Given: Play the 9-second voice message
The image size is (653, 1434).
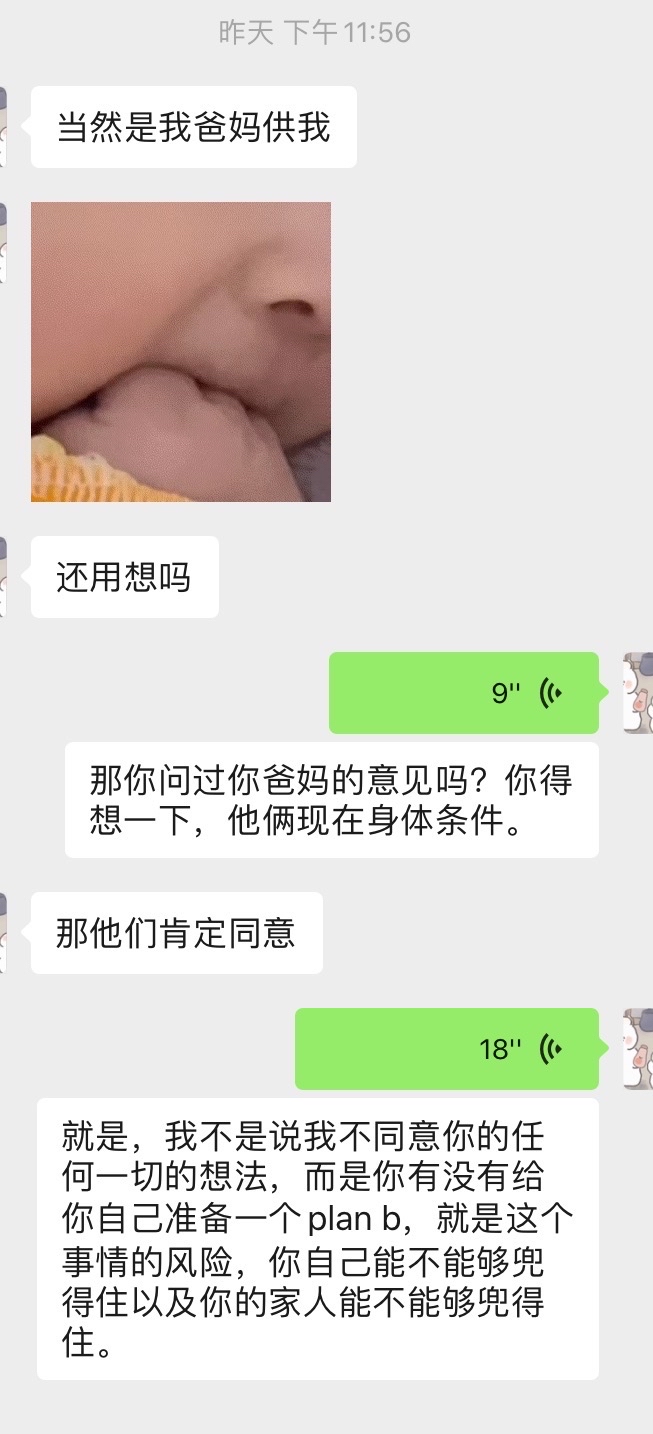Looking at the screenshot, I should click(464, 693).
